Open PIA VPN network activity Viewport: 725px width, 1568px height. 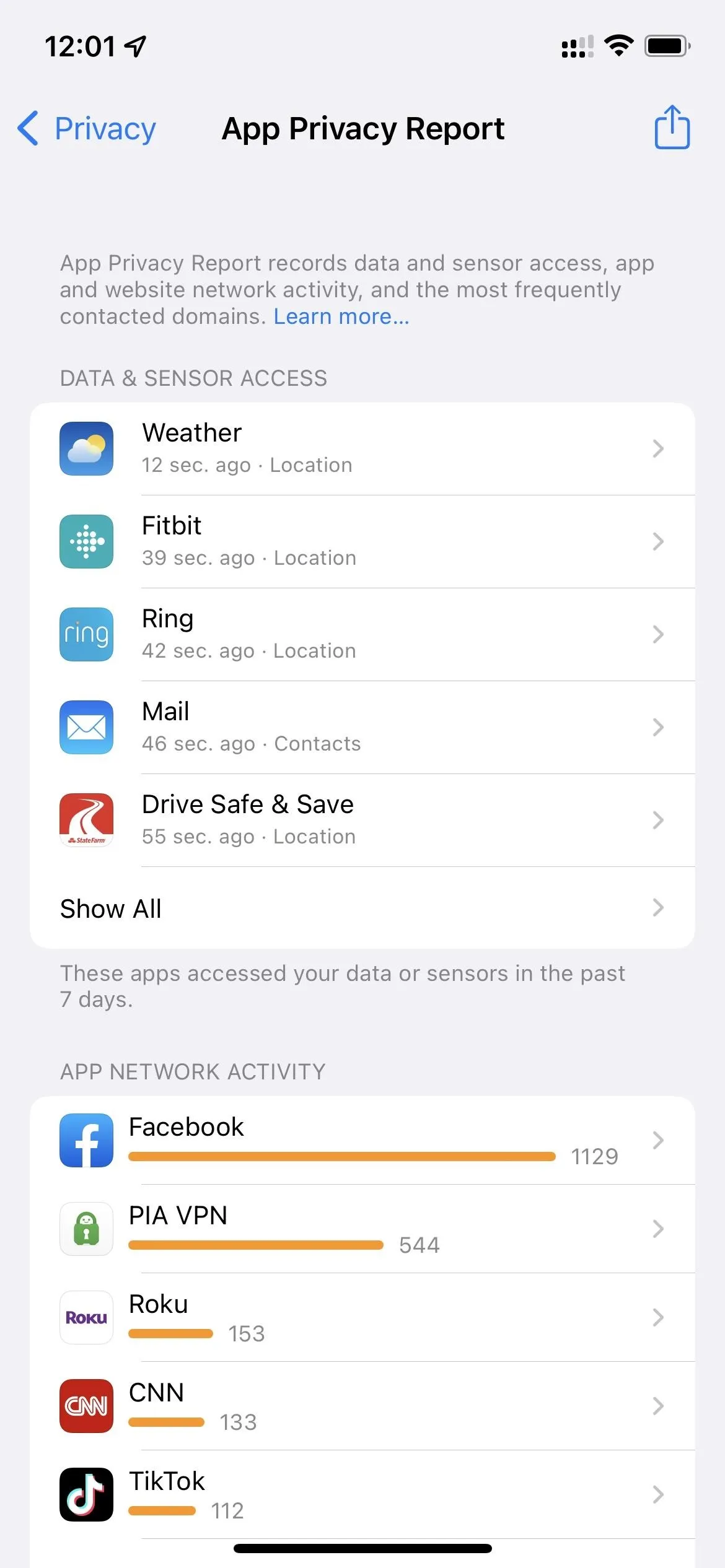tap(362, 1229)
